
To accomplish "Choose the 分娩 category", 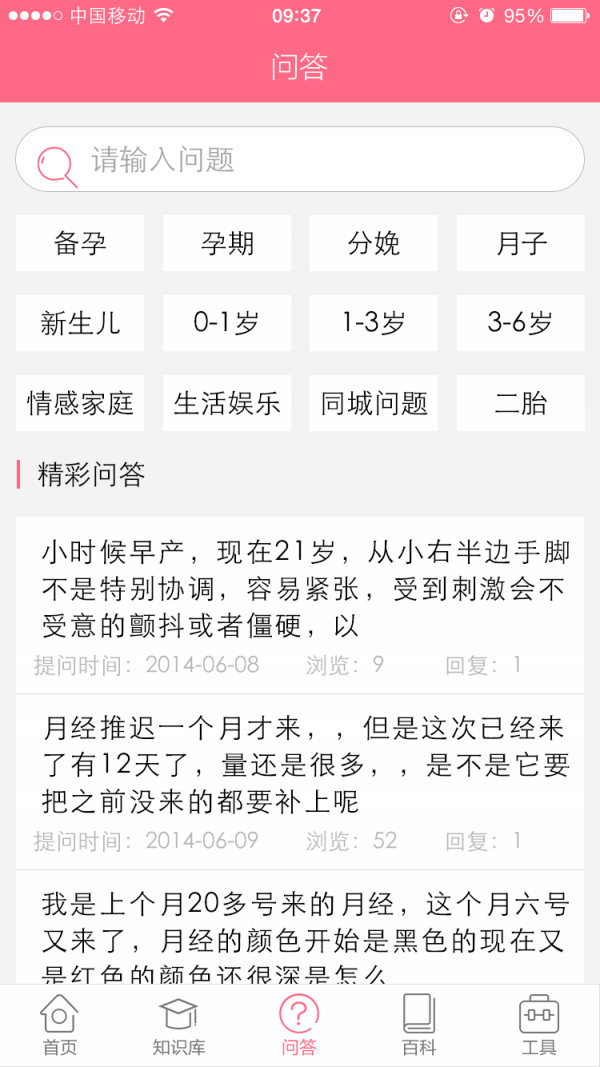I will 374,243.
